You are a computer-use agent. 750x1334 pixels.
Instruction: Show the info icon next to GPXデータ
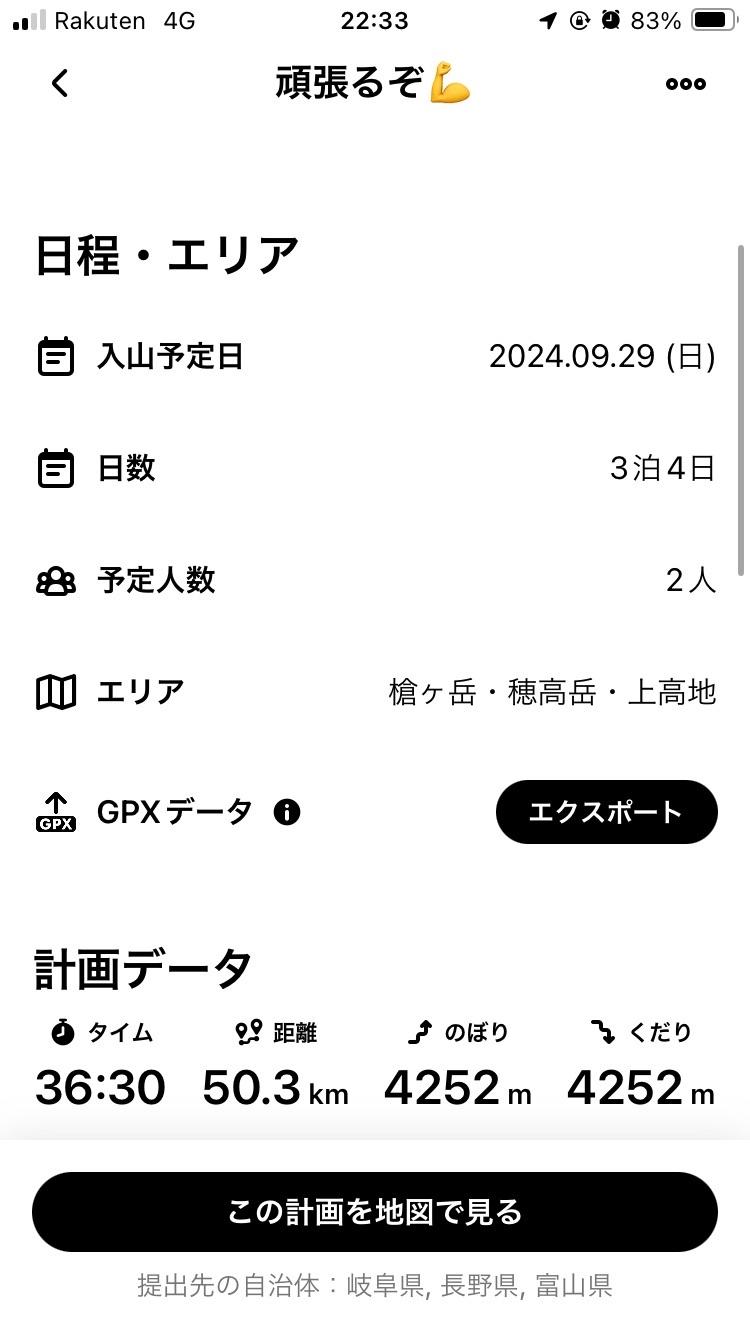(287, 812)
